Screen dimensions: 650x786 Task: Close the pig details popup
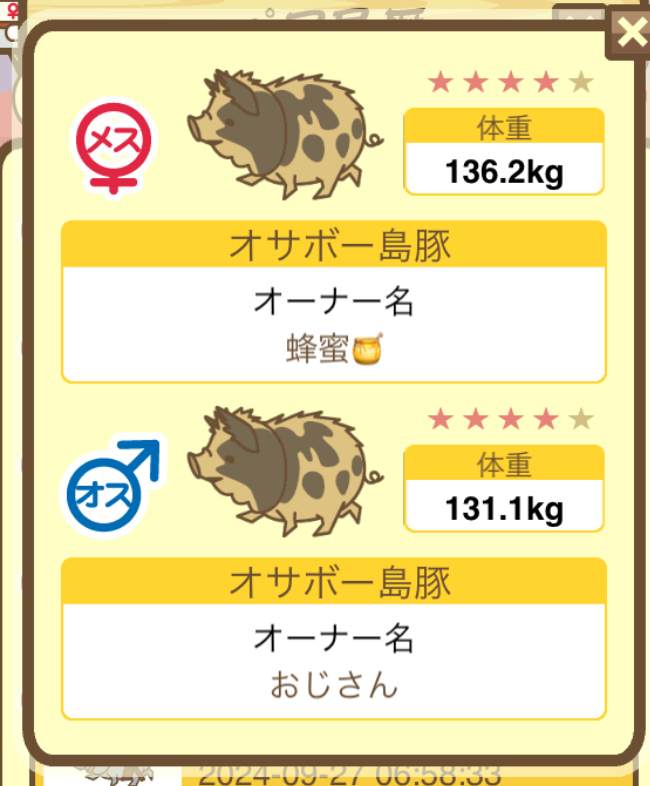coord(630,33)
